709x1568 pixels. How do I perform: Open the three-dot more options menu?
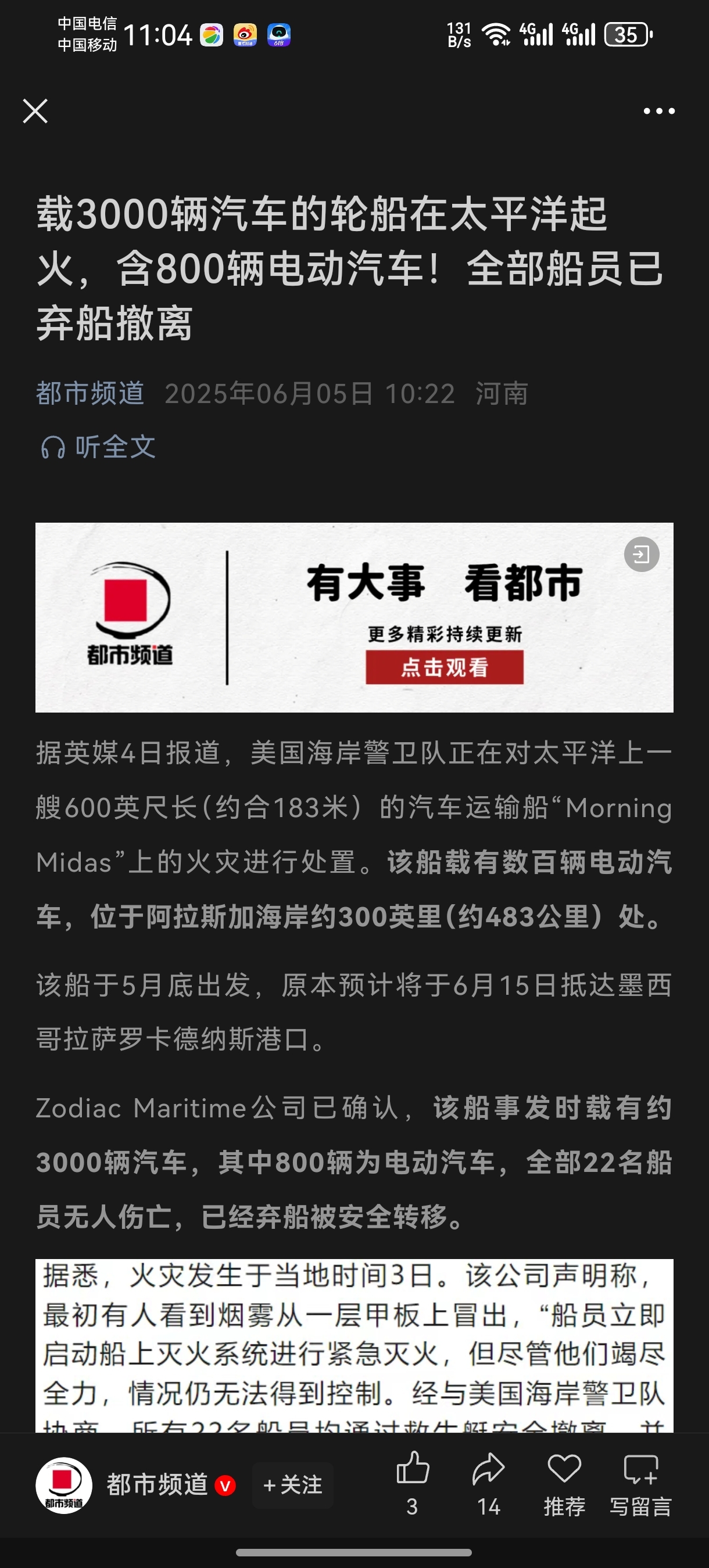coord(658,110)
